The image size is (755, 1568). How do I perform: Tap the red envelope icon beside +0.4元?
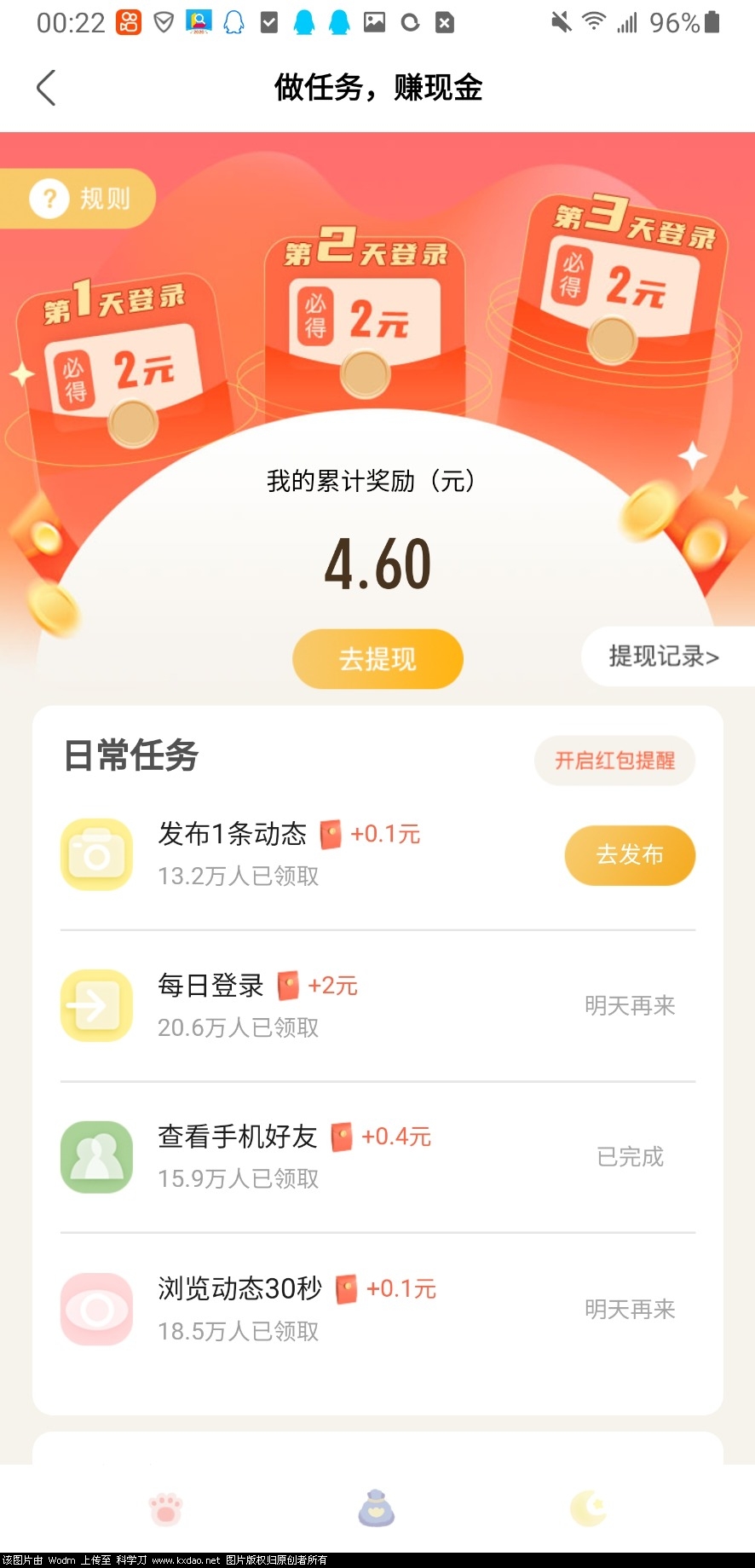[x=340, y=1137]
